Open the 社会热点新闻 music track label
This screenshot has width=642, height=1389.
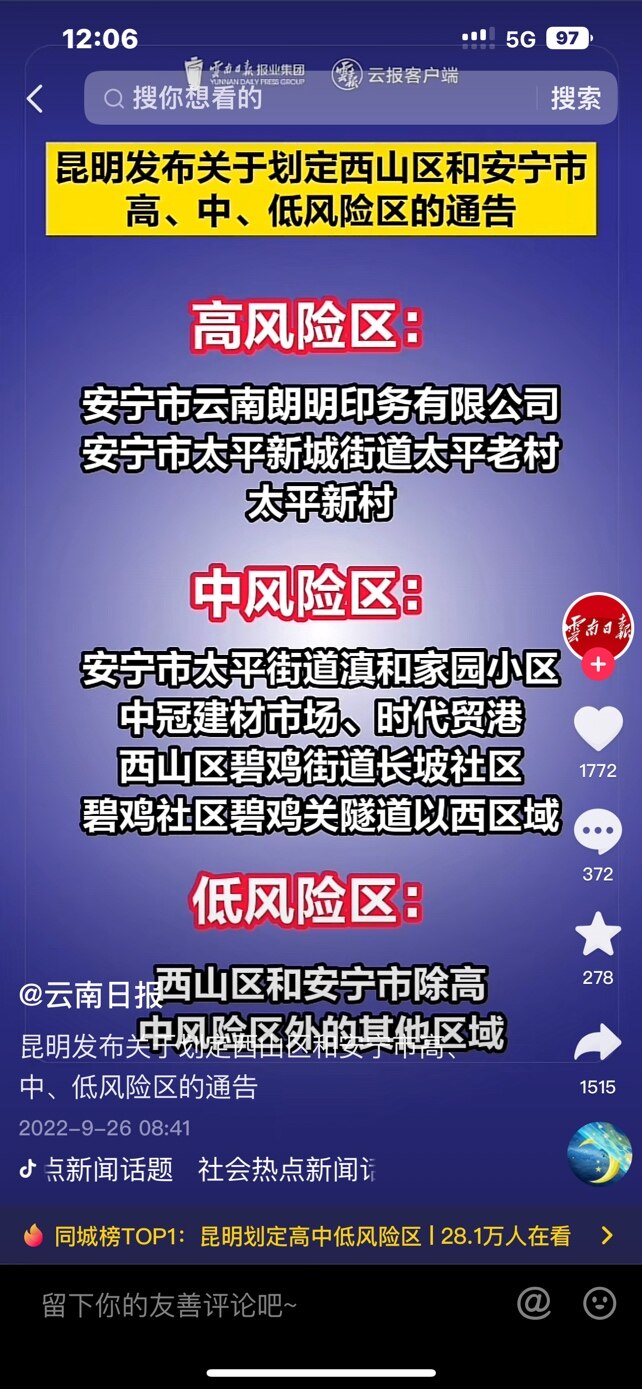285,1169
